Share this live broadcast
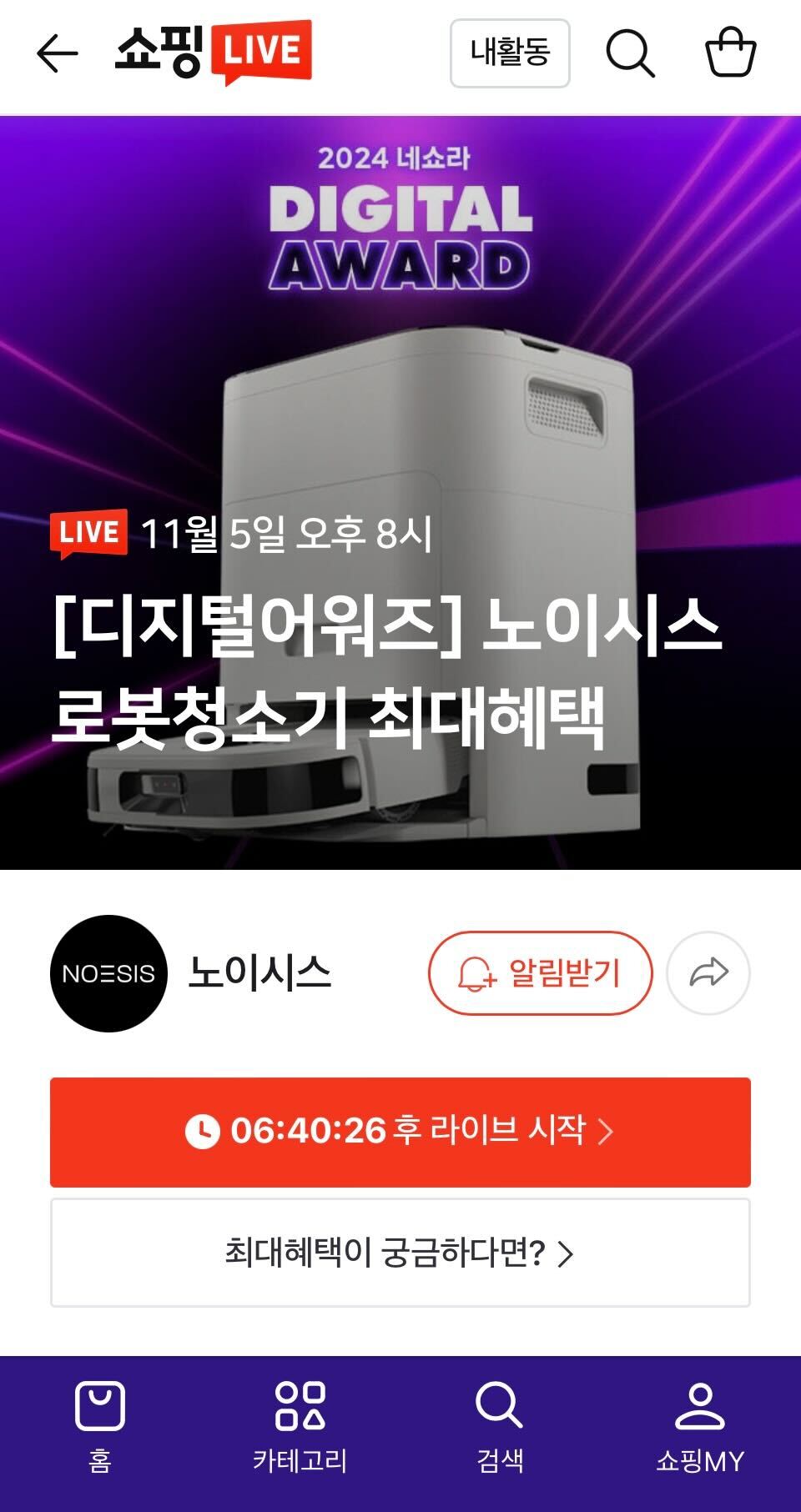801x1512 pixels. 708,973
